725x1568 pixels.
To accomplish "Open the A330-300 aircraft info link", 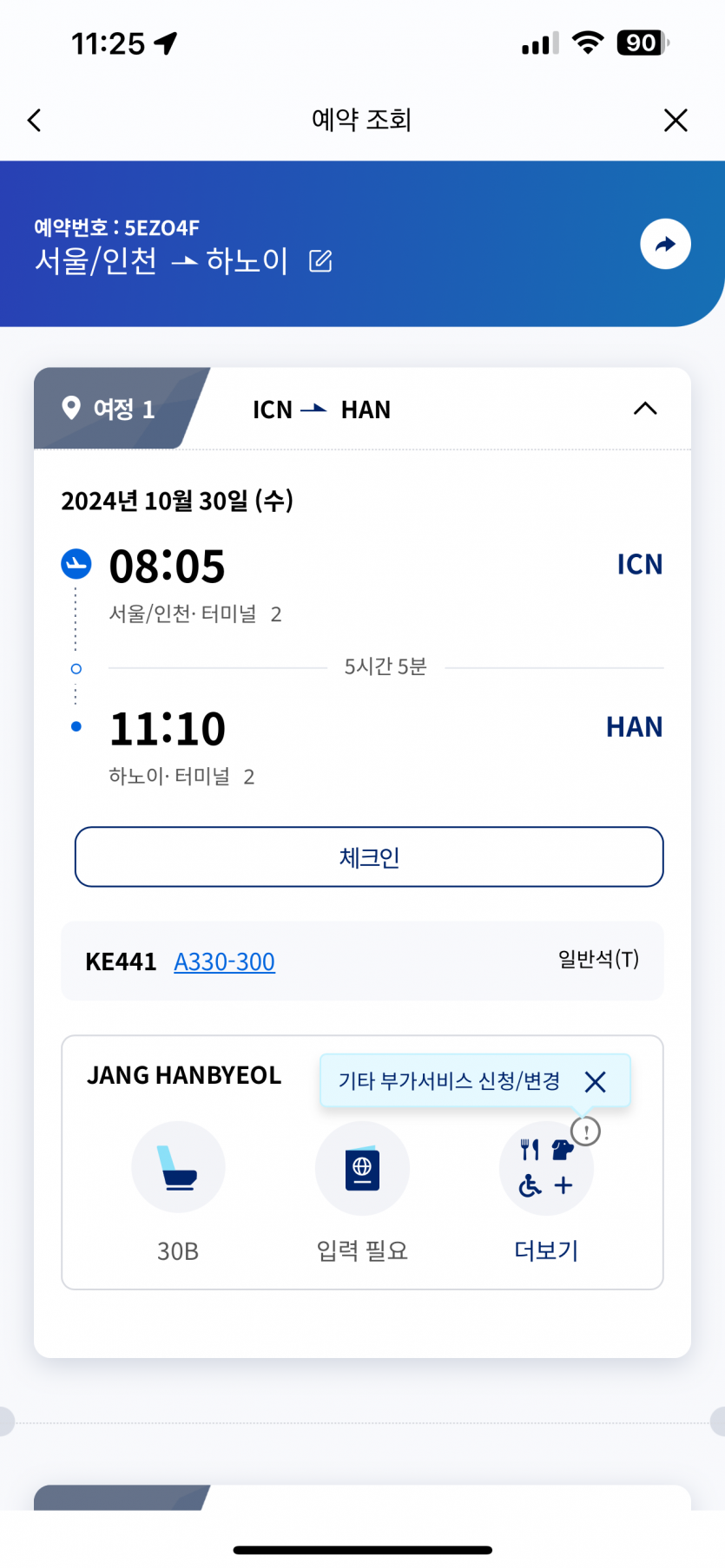I will 224,961.
